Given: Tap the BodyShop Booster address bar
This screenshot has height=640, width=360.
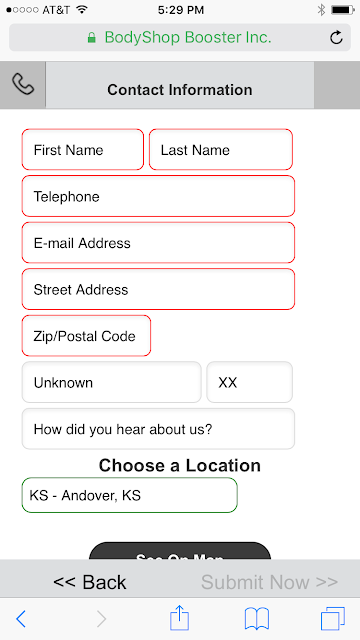Looking at the screenshot, I should coord(180,38).
